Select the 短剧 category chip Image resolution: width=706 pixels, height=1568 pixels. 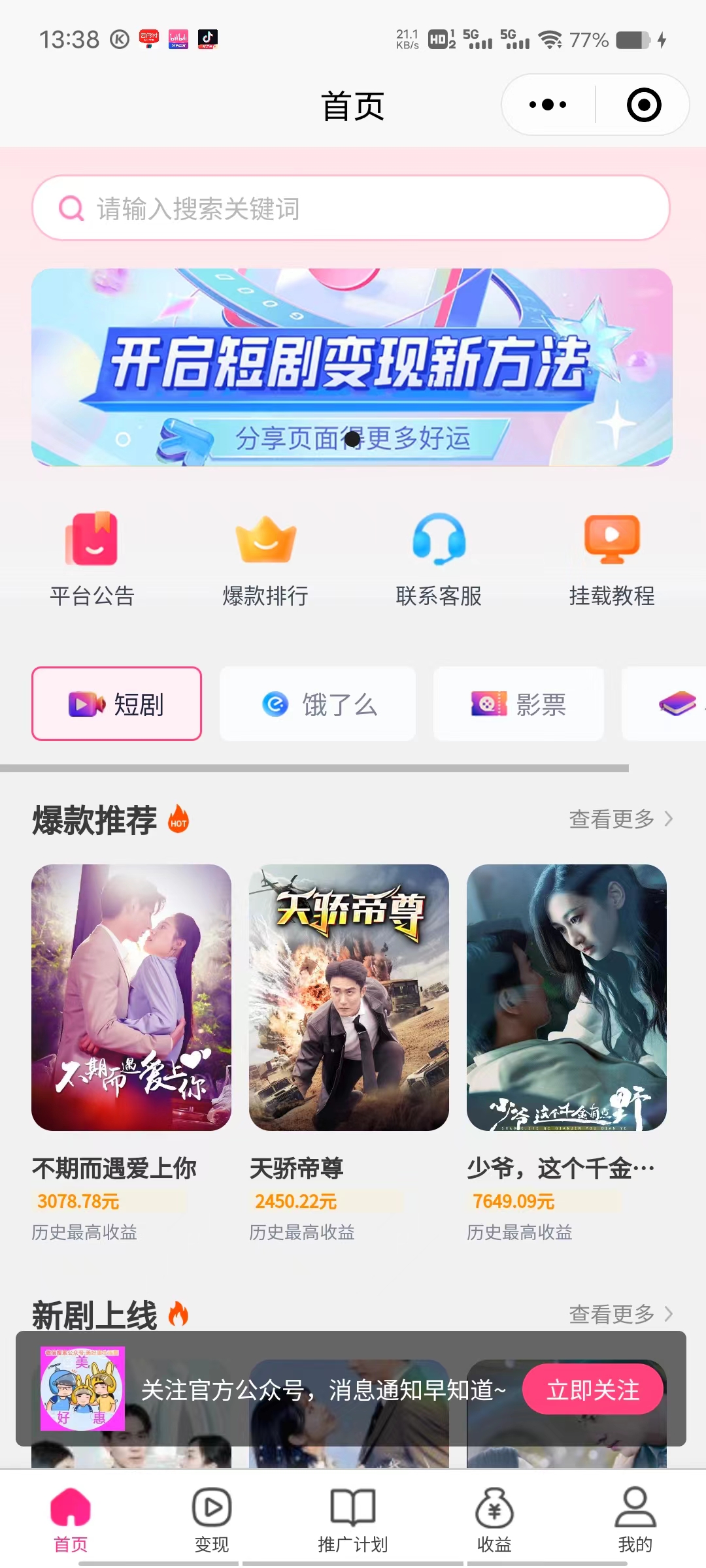116,704
